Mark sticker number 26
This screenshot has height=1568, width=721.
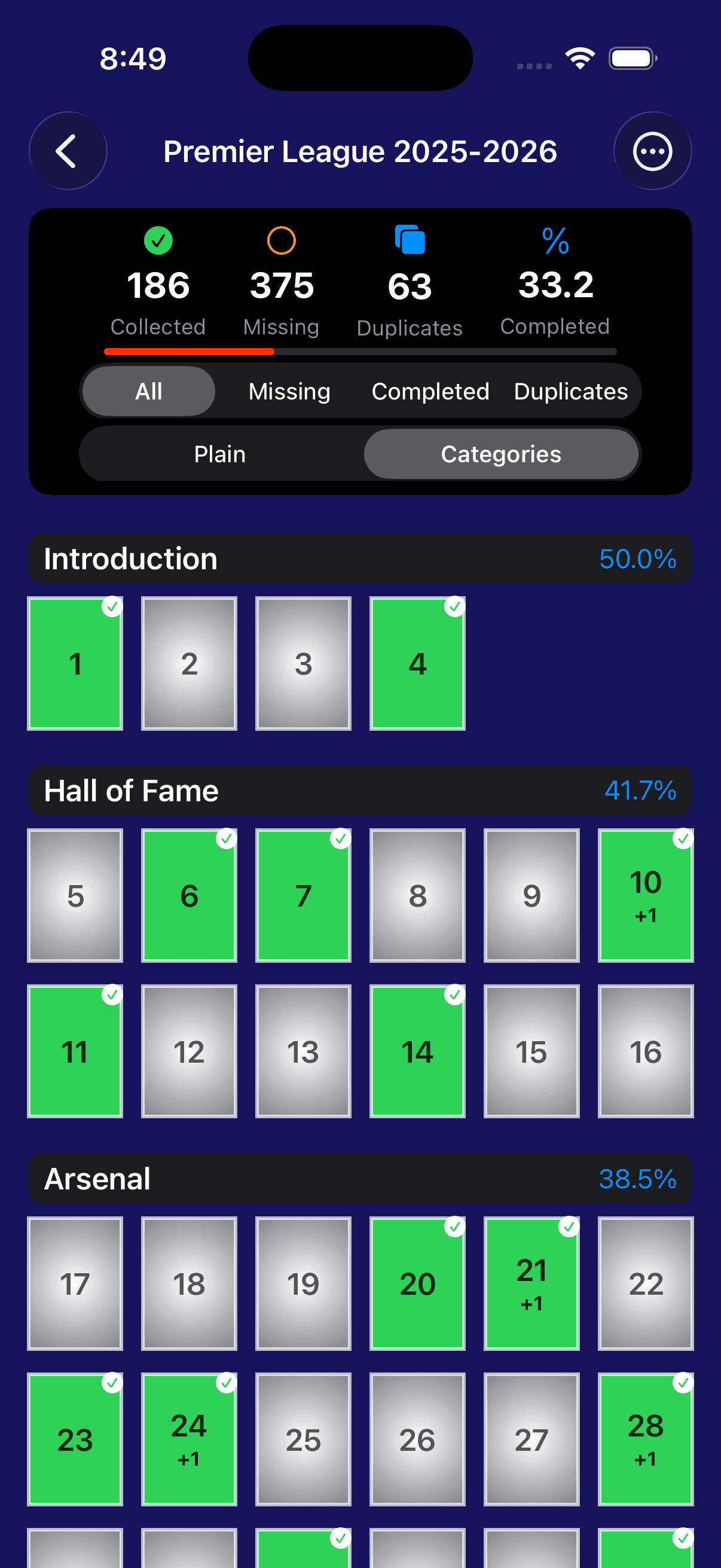(x=417, y=1439)
